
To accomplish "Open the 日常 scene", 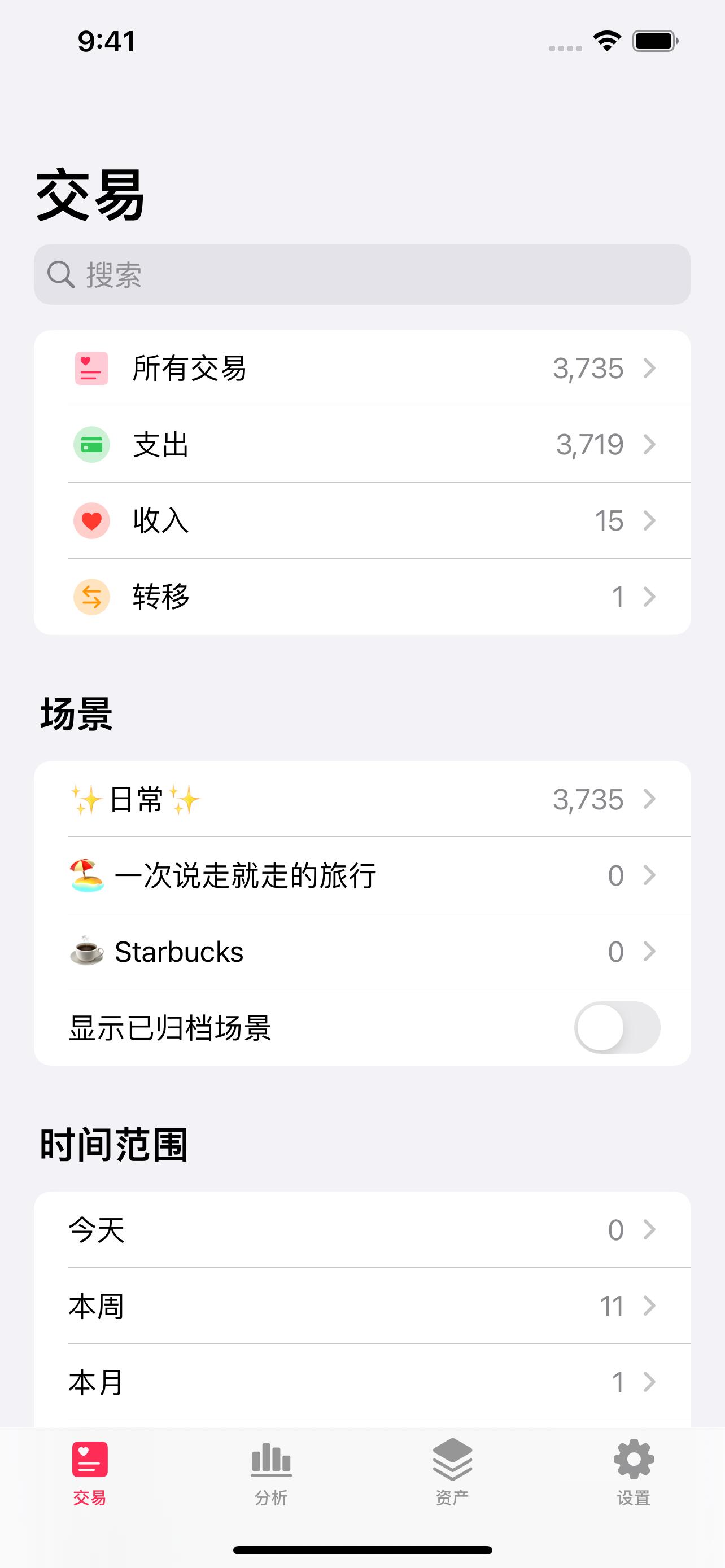I will pos(362,799).
